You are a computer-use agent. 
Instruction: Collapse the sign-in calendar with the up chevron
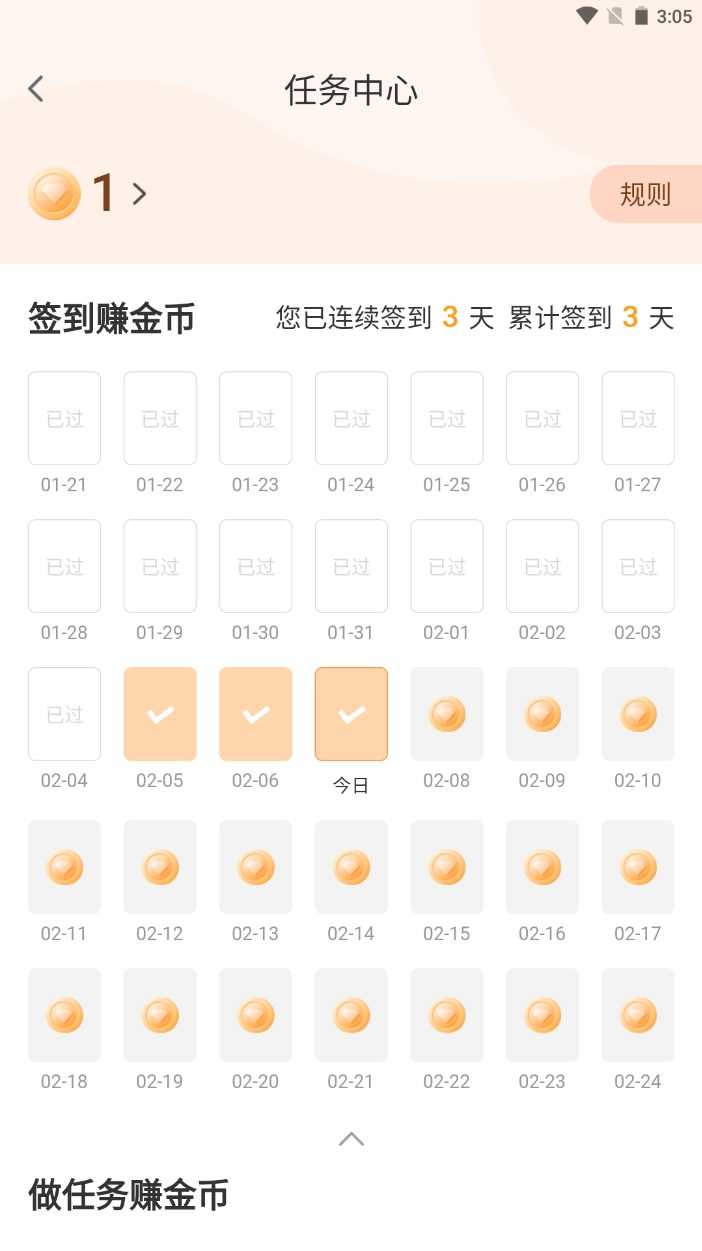click(351, 1139)
